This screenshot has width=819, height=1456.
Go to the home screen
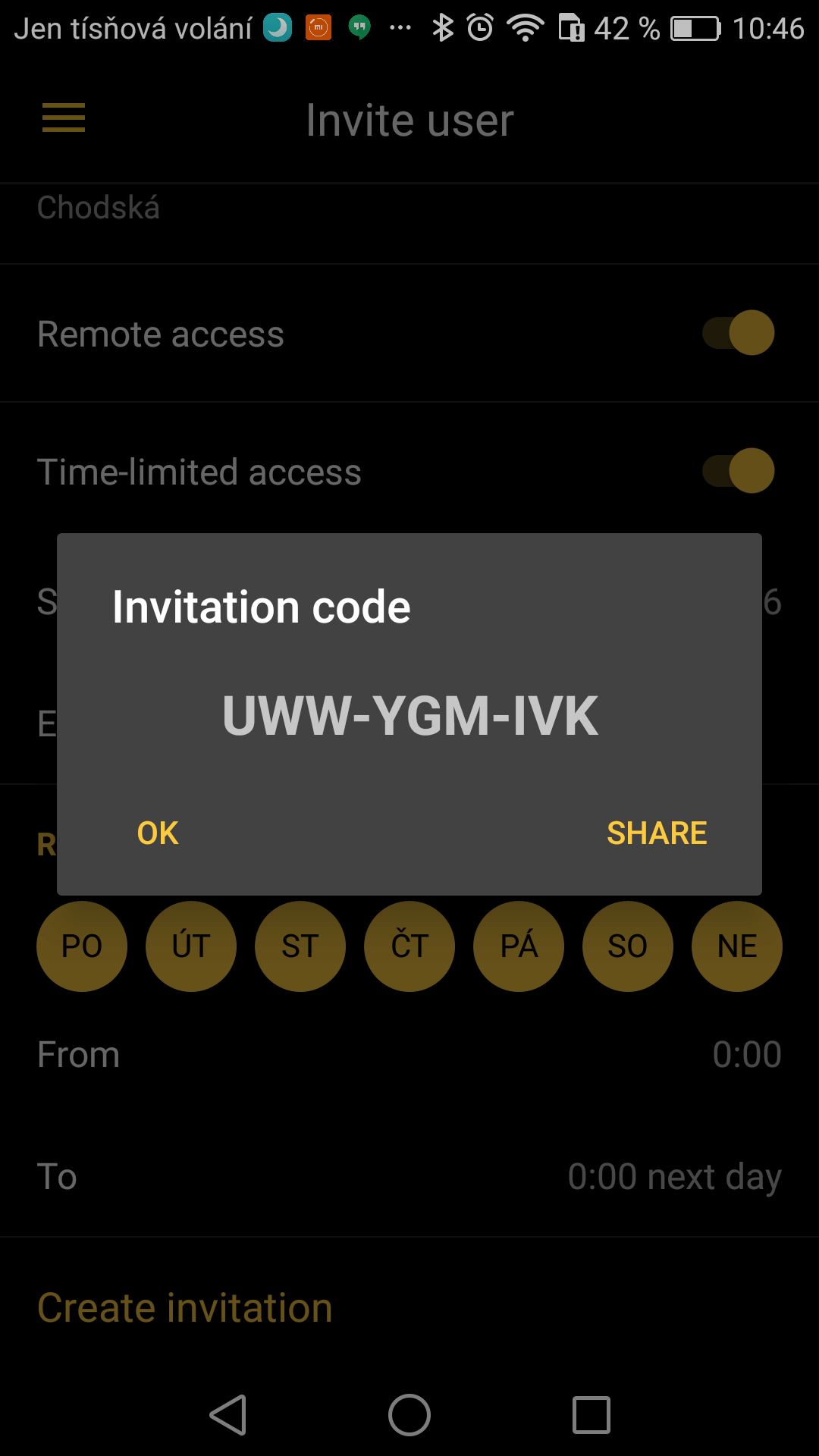409,1415
